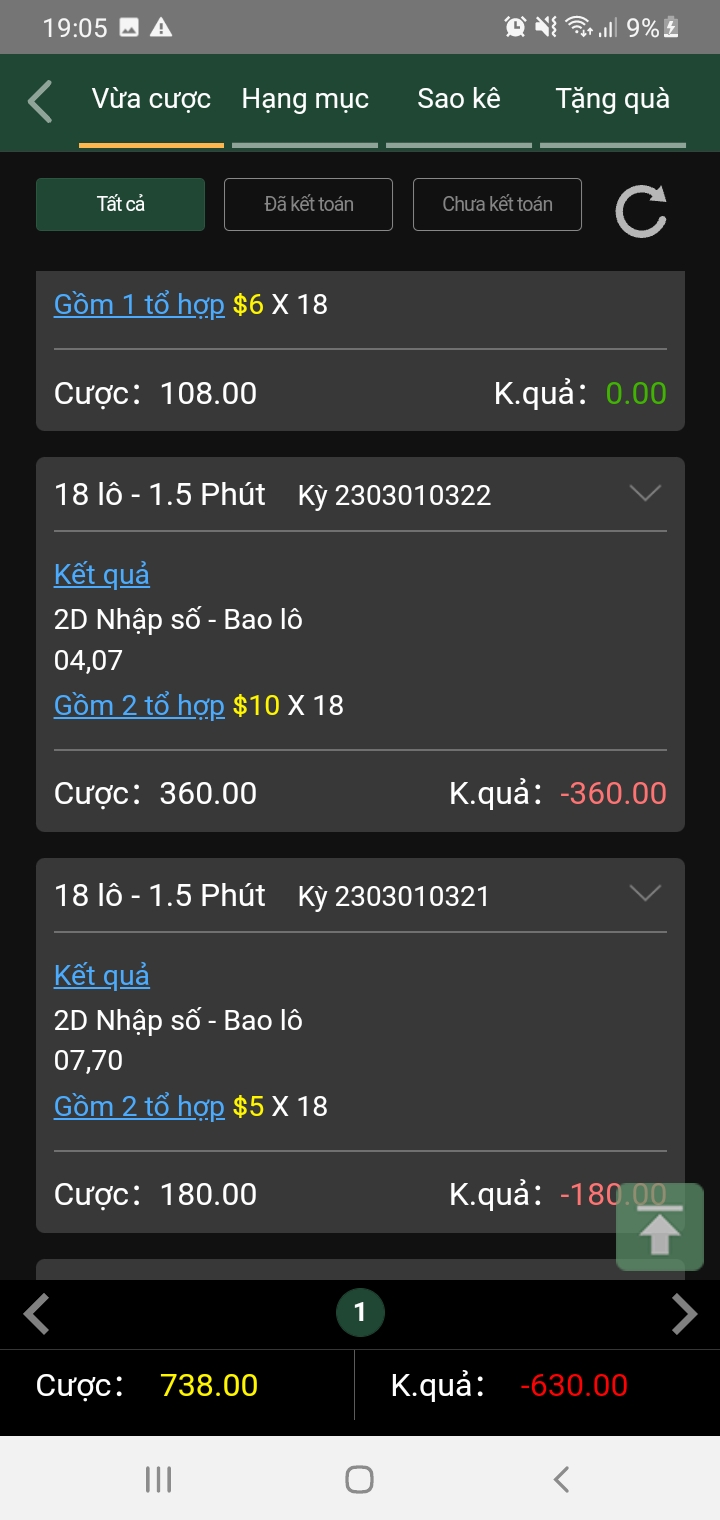Collapse the Kỳ 2303010322 bet card

coord(645,493)
